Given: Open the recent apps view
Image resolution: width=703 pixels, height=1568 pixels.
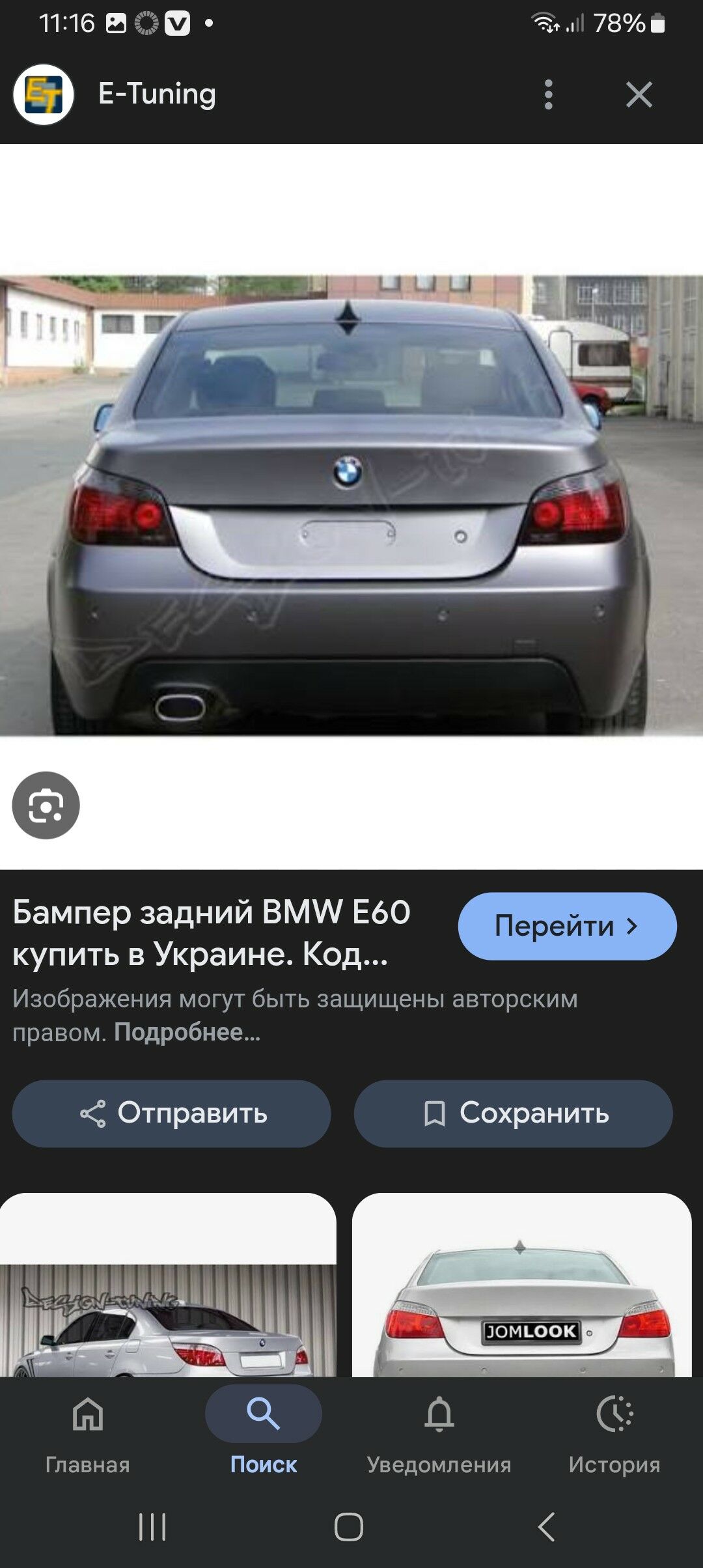Looking at the screenshot, I should (152, 1526).
